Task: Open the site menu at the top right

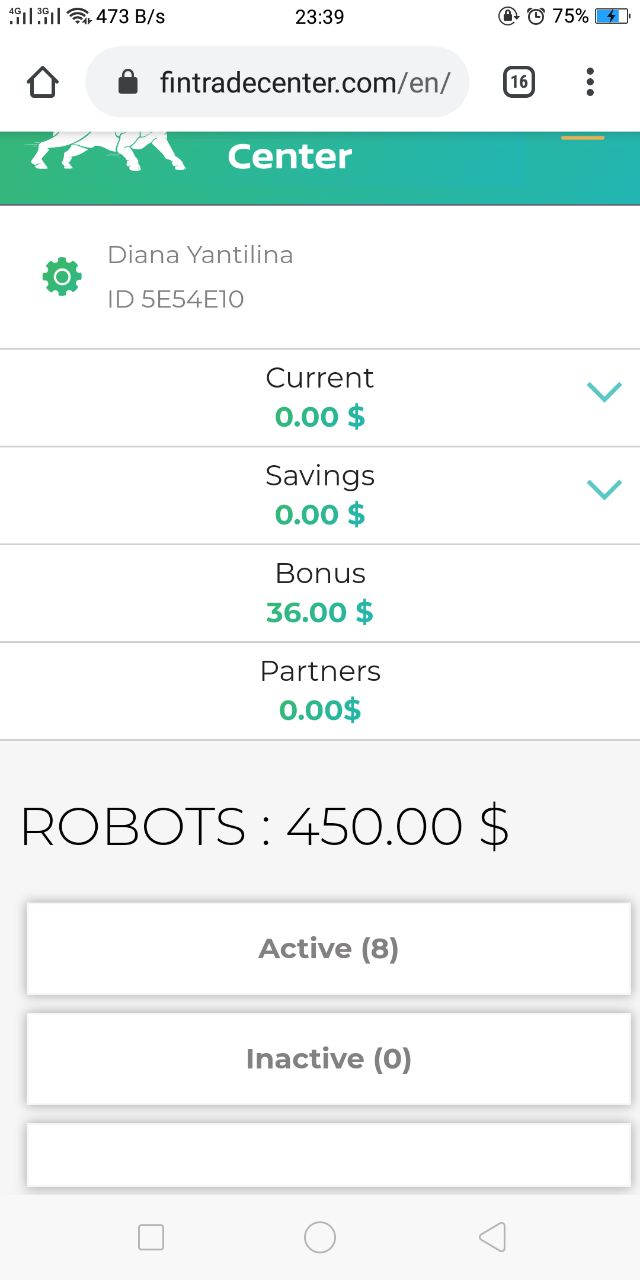Action: tap(582, 138)
